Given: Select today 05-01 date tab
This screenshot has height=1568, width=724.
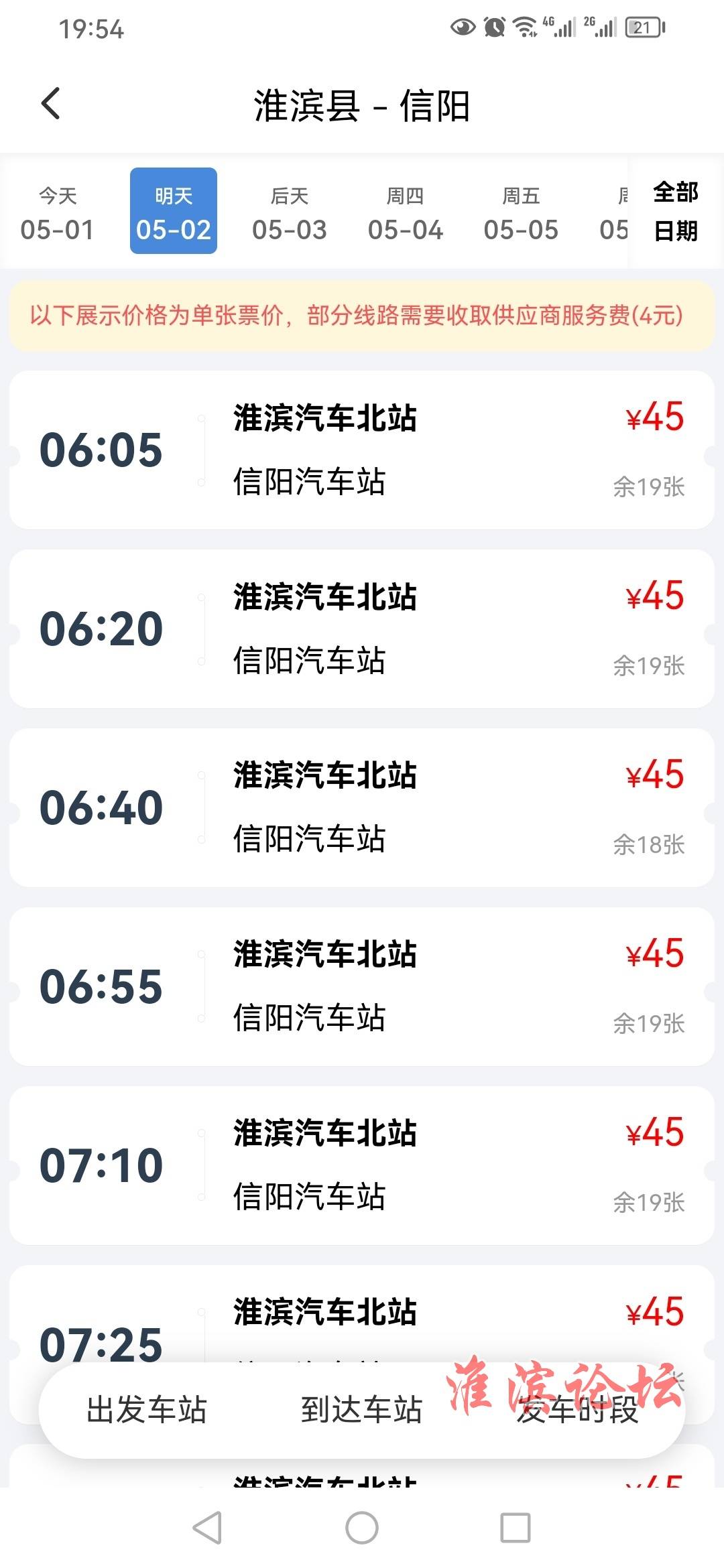Looking at the screenshot, I should (58, 212).
